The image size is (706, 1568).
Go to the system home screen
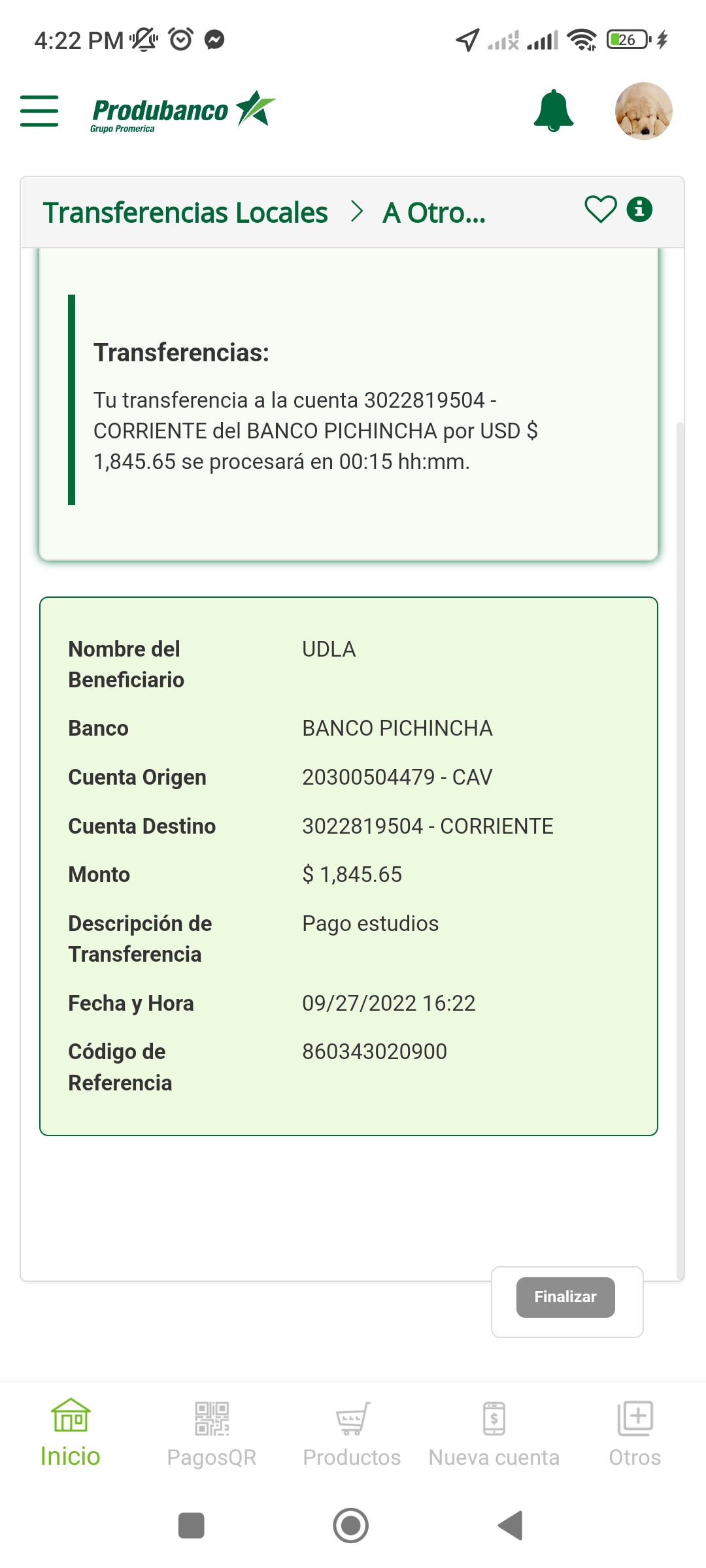pos(351,1526)
